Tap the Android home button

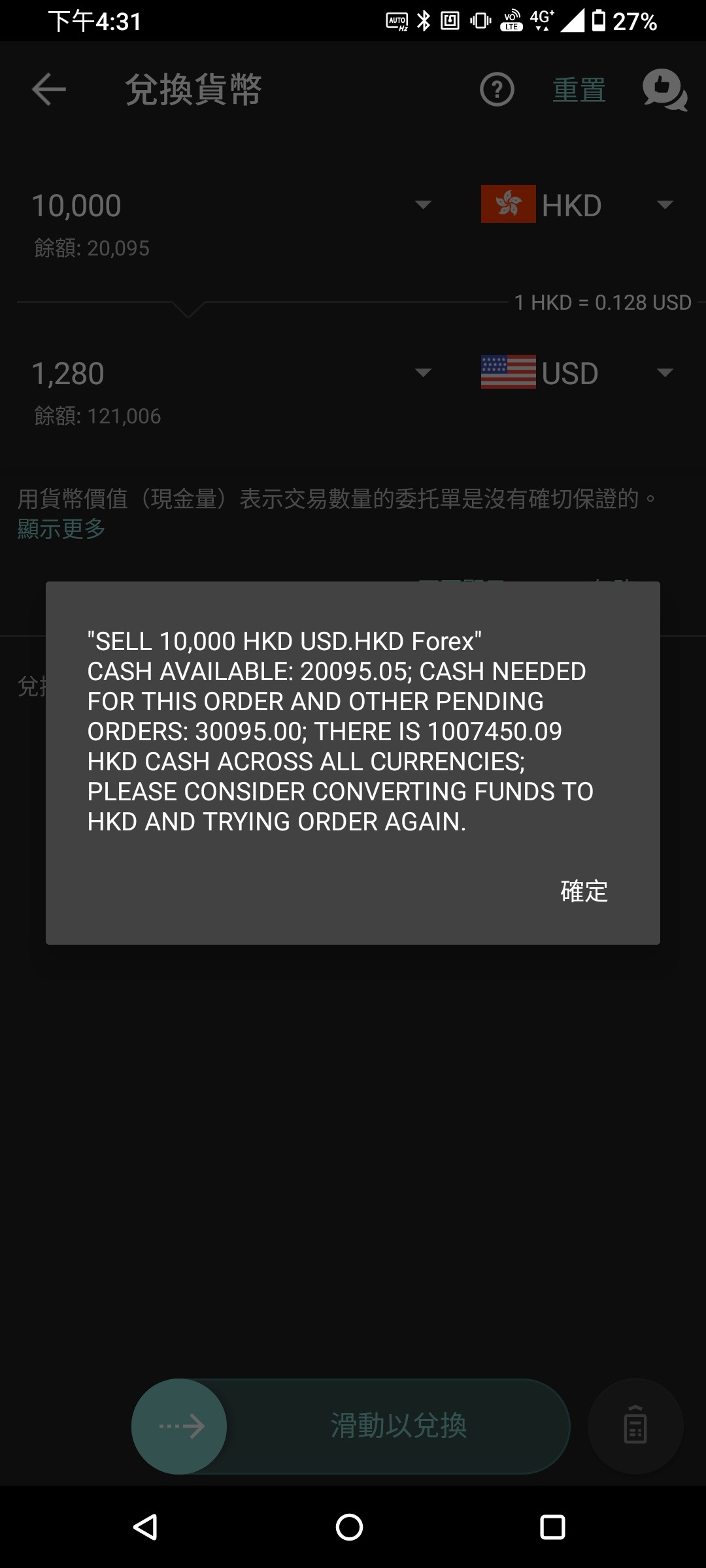351,1529
